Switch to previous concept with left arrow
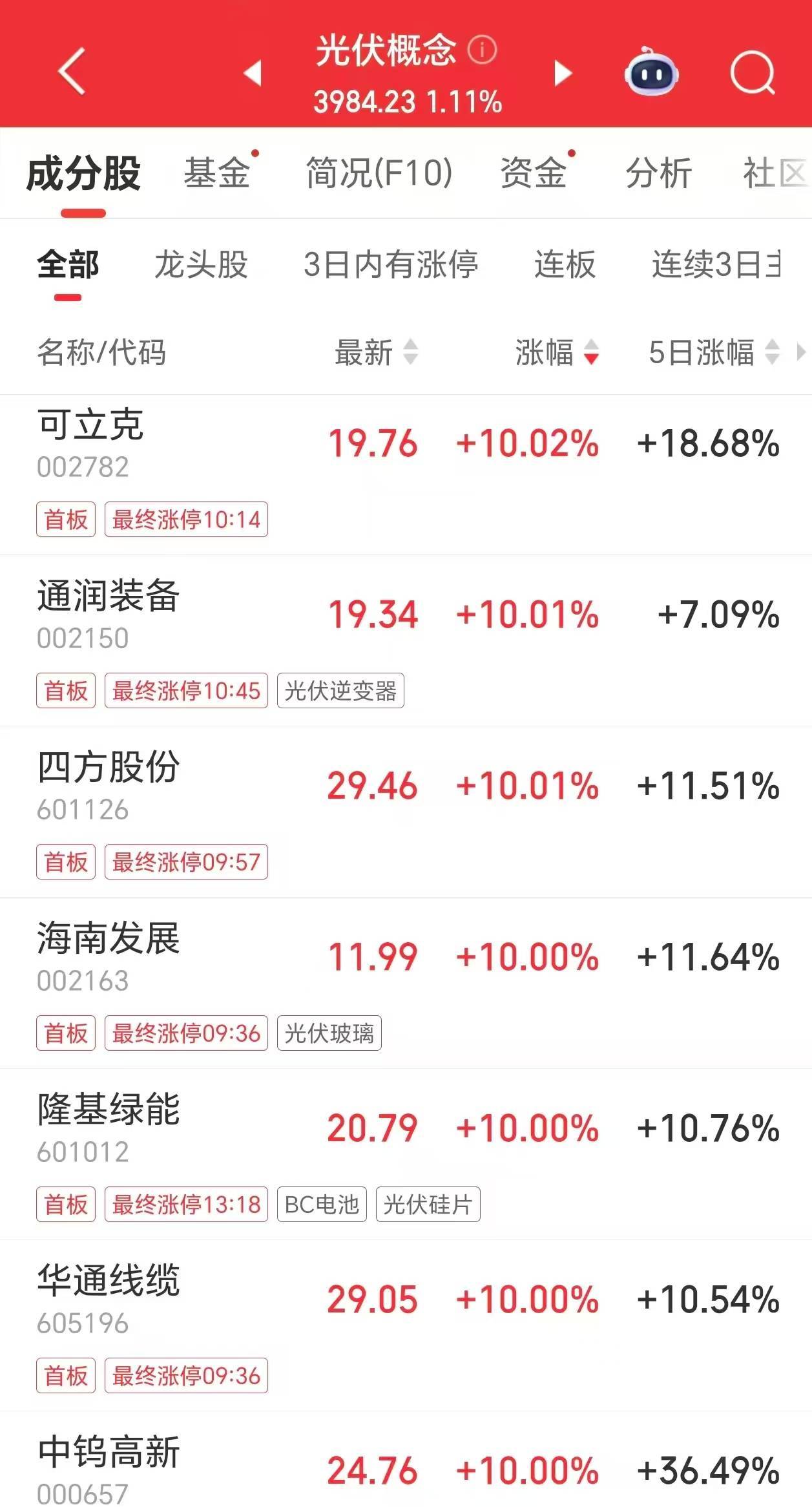 (253, 73)
